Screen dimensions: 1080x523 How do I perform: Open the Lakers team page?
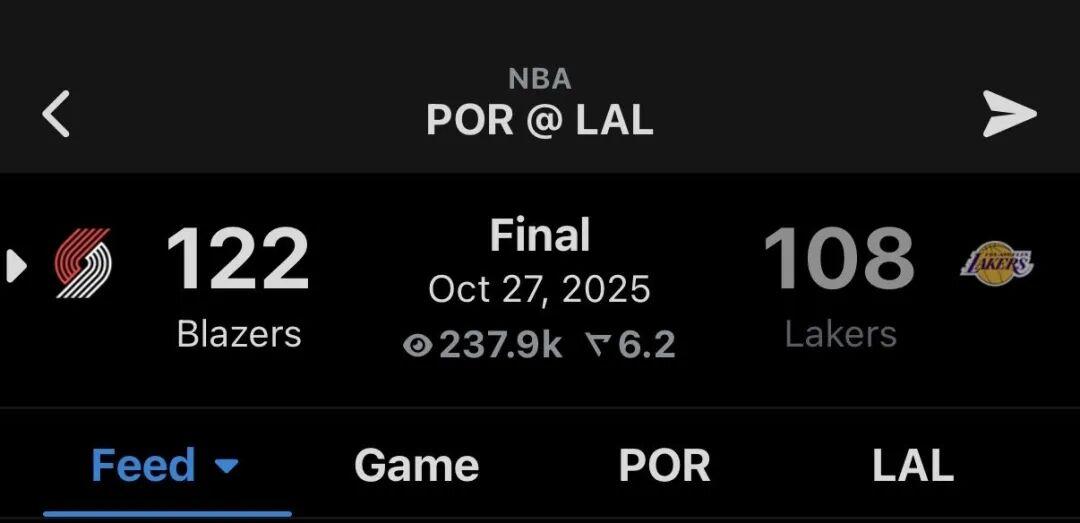pos(996,264)
